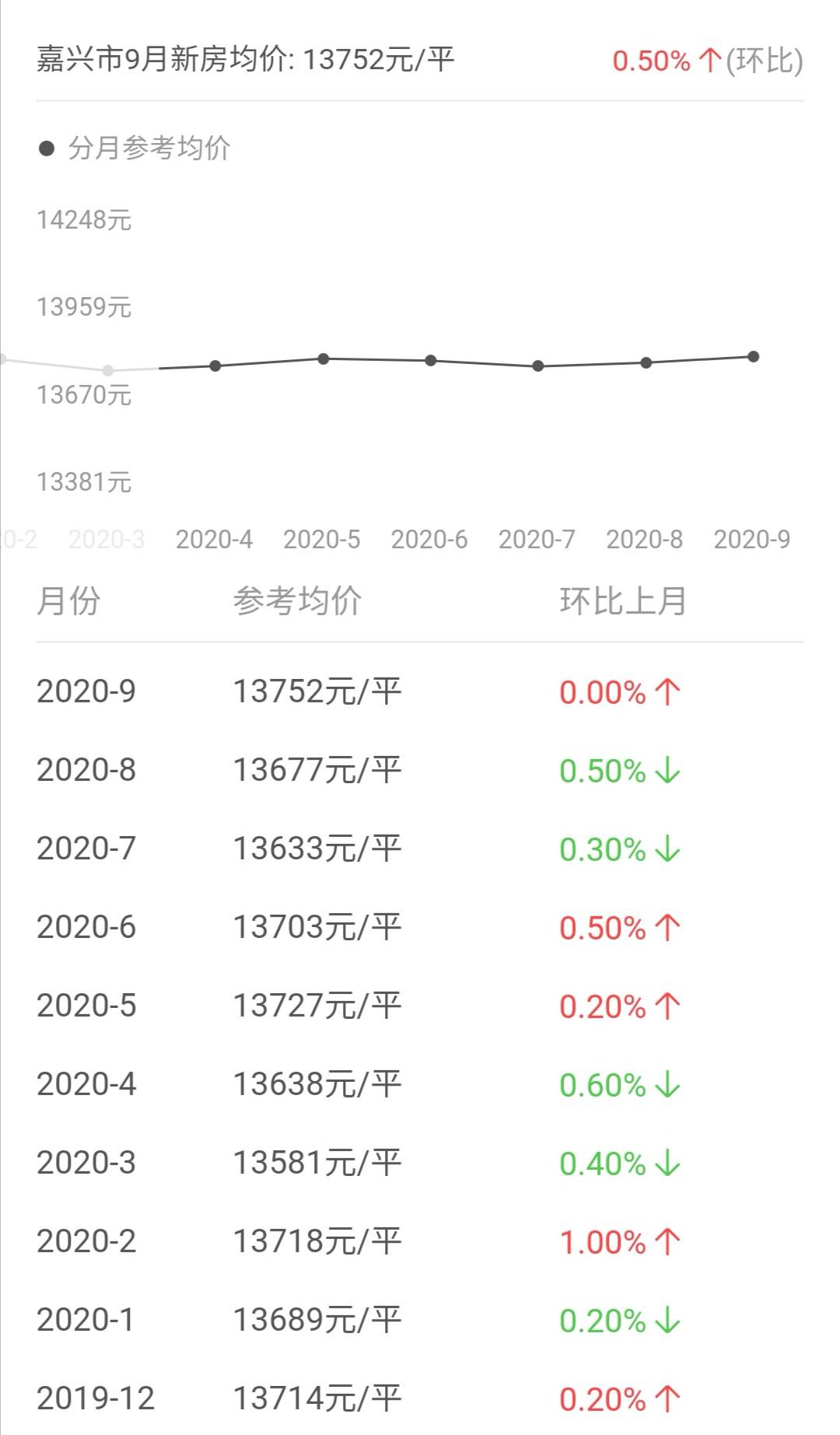The width and height of the screenshot is (840, 1435).
Task: Select the 月份 column header
Action: click(x=72, y=599)
